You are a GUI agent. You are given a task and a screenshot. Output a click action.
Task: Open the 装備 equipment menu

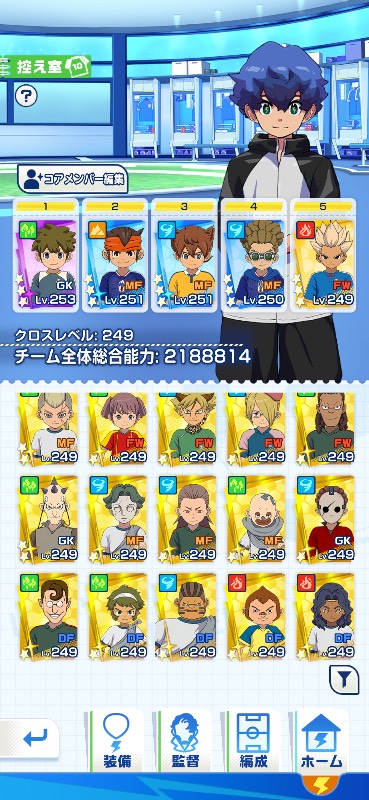(x=116, y=740)
